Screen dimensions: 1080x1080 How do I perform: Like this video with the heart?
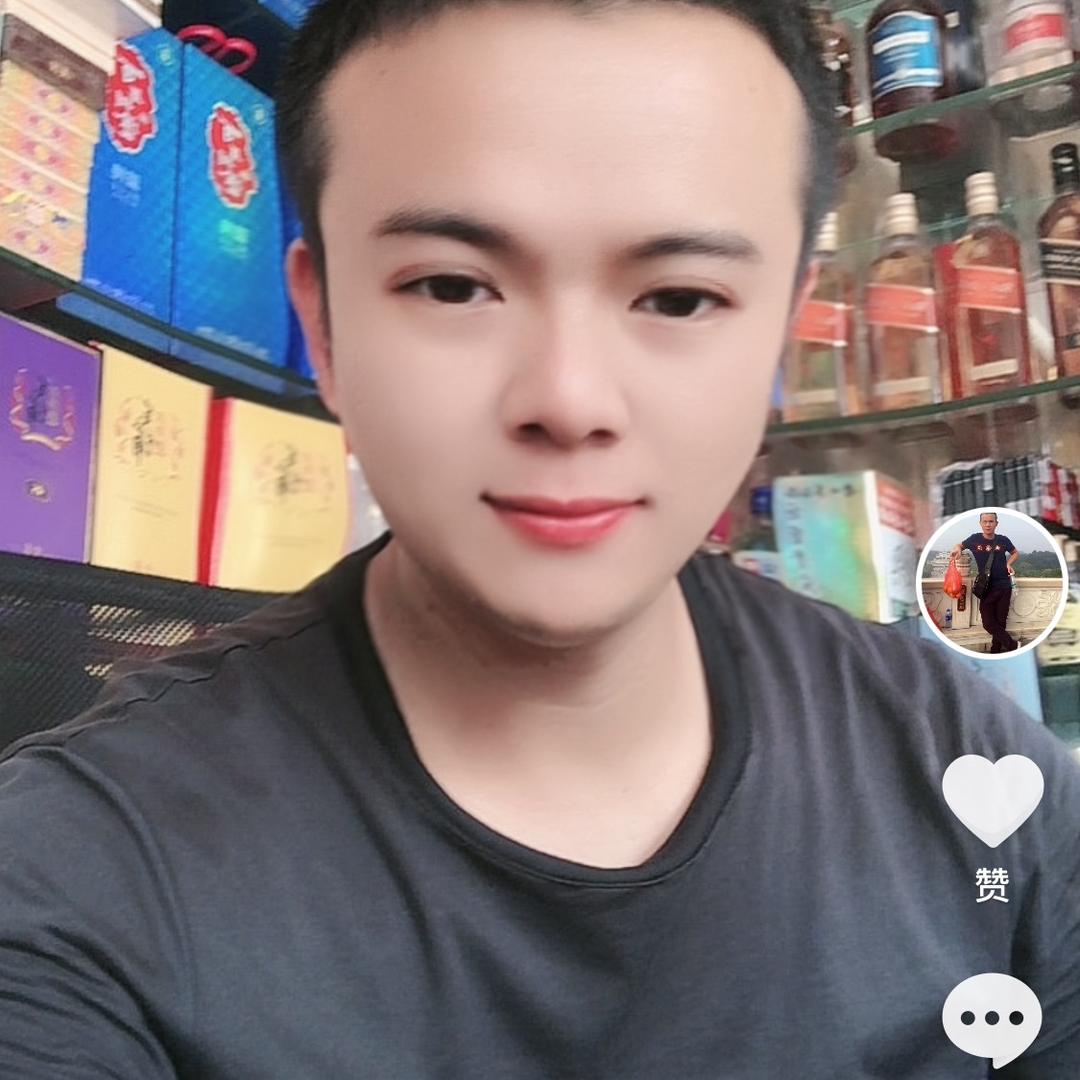992,798
